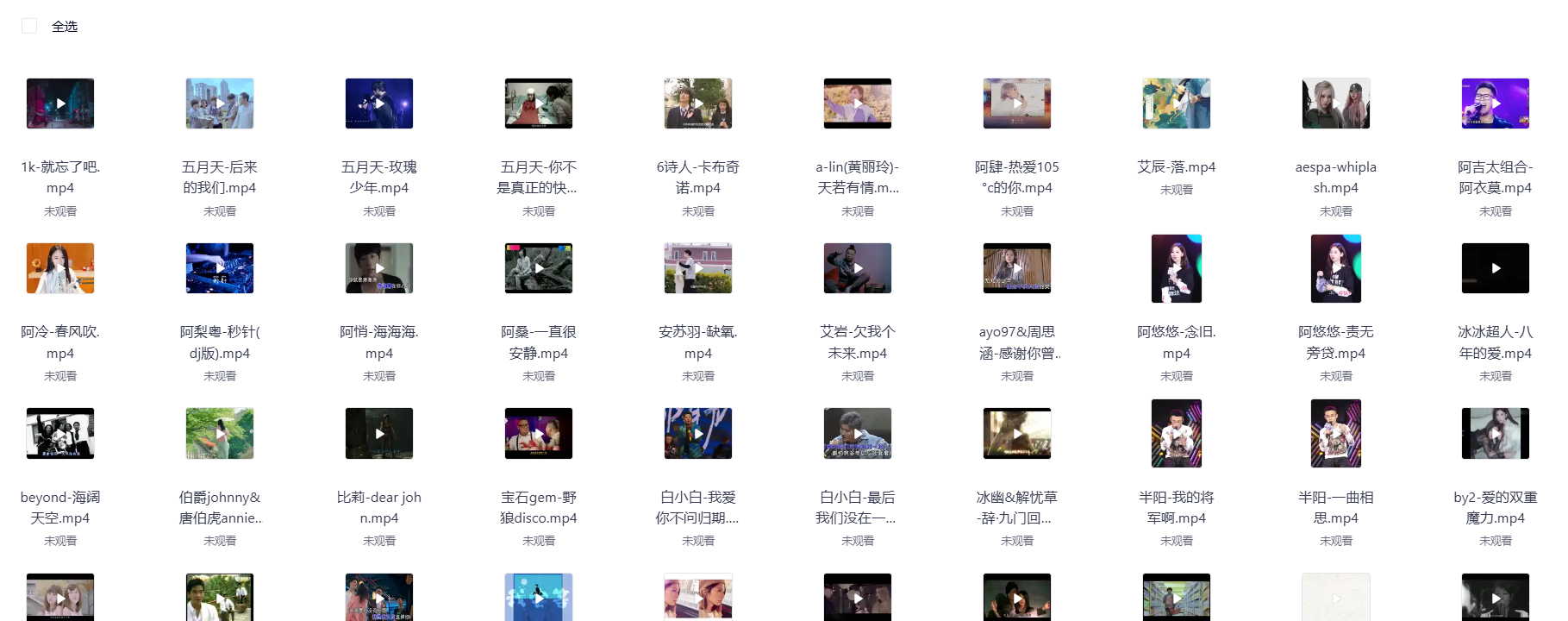Image resolution: width=1568 pixels, height=621 pixels.
Task: Play 宝石gem-野狼disco.mp4
Action: click(x=539, y=433)
